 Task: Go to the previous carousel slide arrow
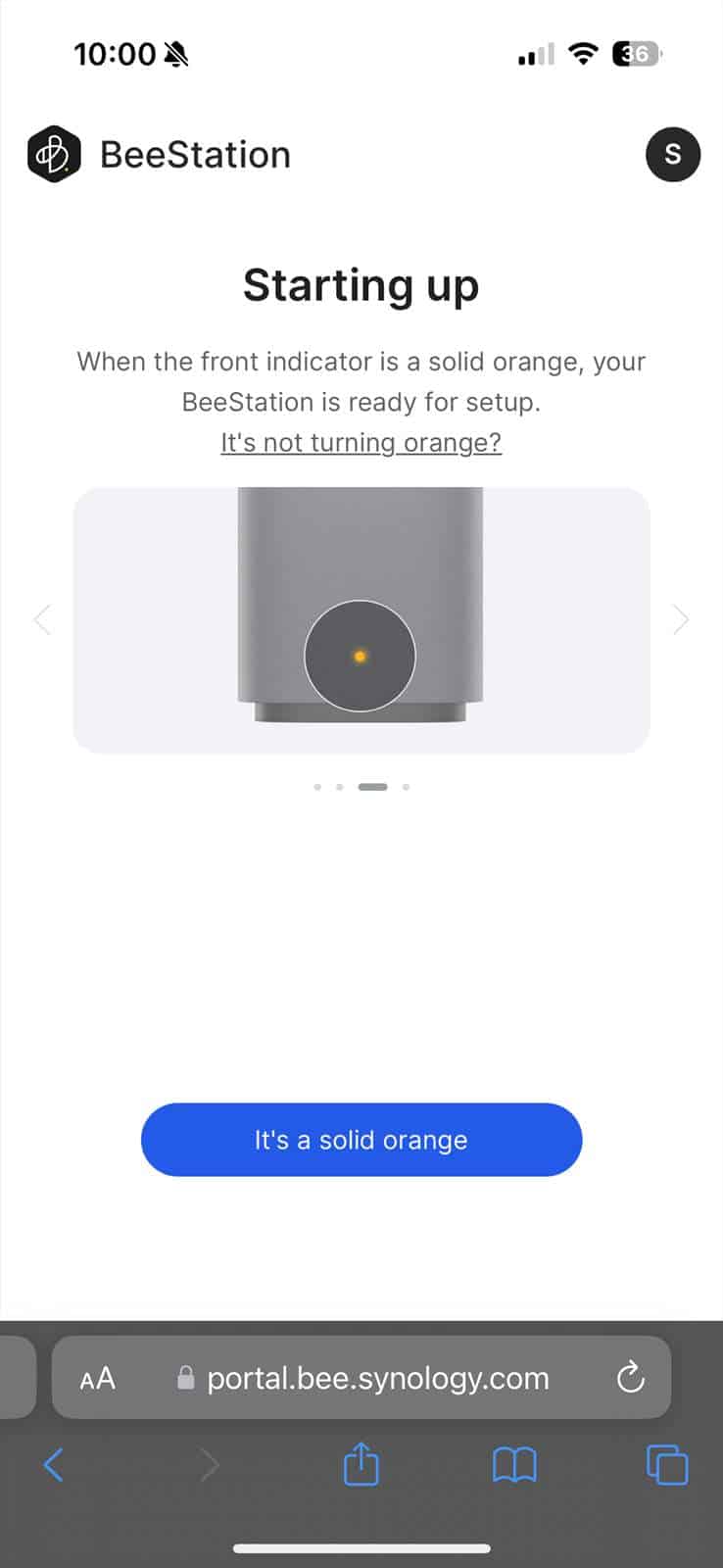42,619
